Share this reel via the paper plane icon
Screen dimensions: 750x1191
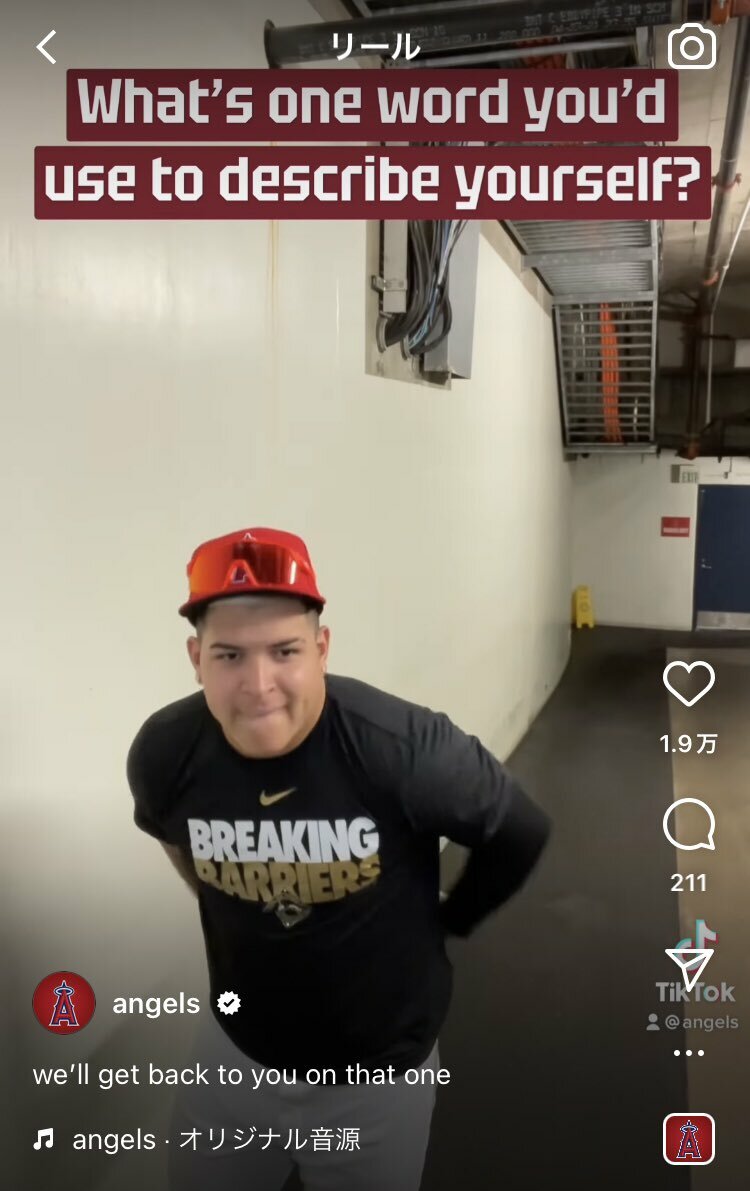(689, 969)
